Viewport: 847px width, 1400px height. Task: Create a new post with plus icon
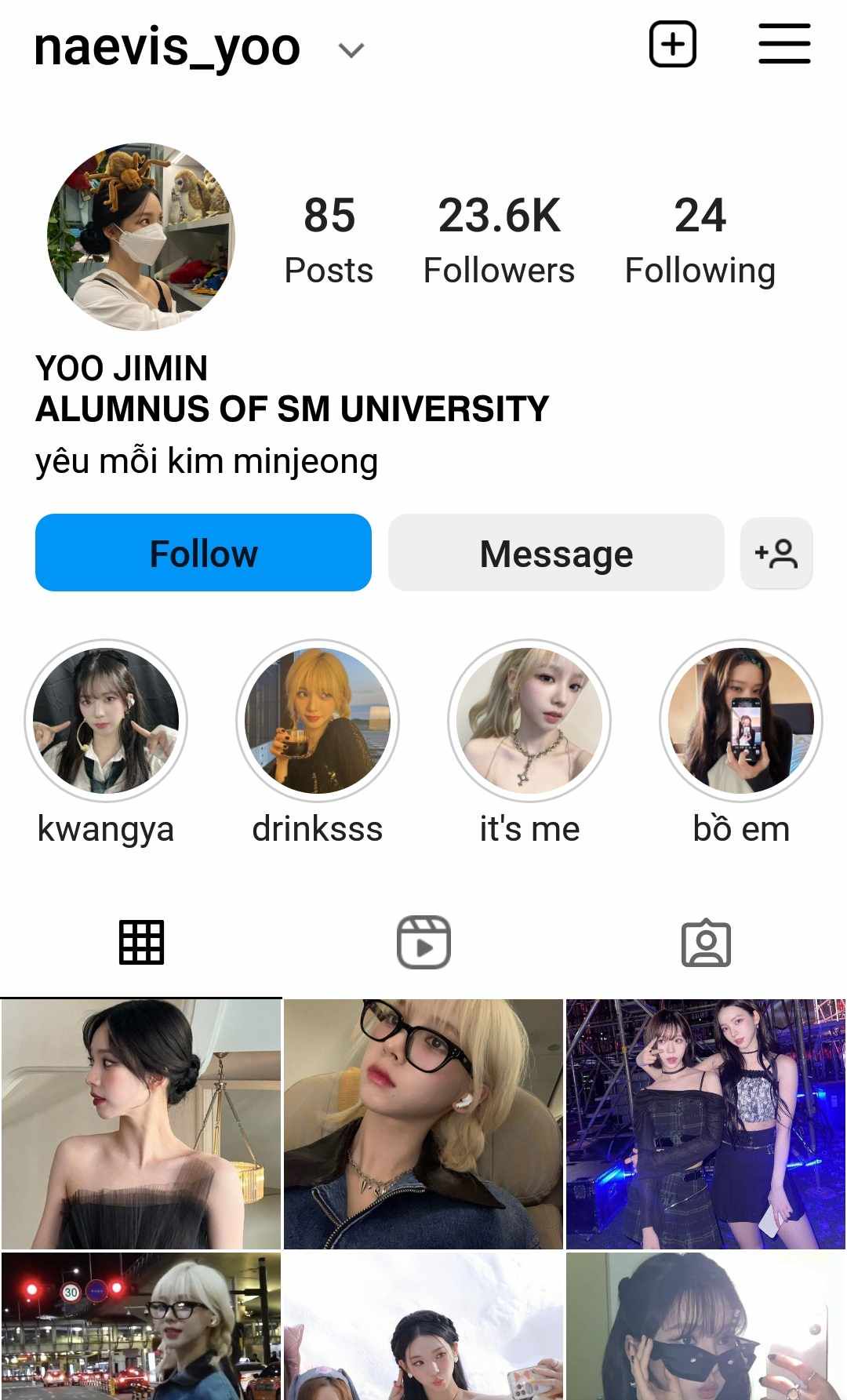tap(672, 44)
